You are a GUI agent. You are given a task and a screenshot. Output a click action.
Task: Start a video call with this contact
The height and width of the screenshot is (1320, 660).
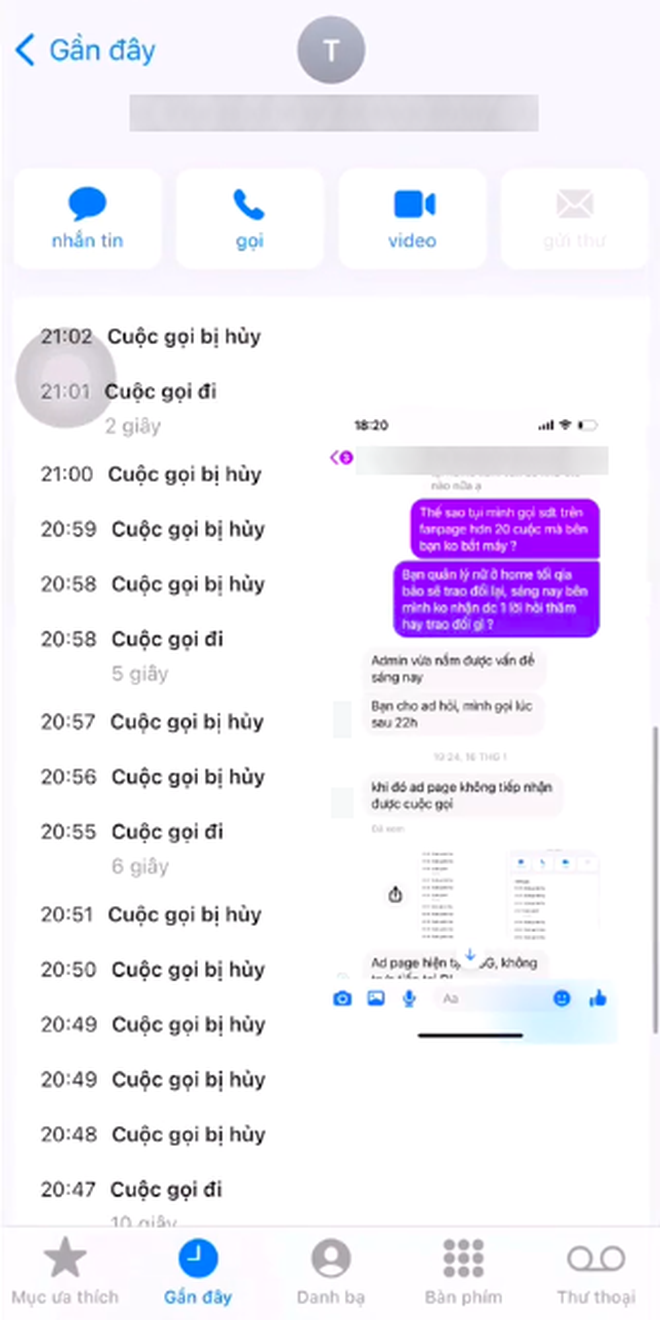412,218
